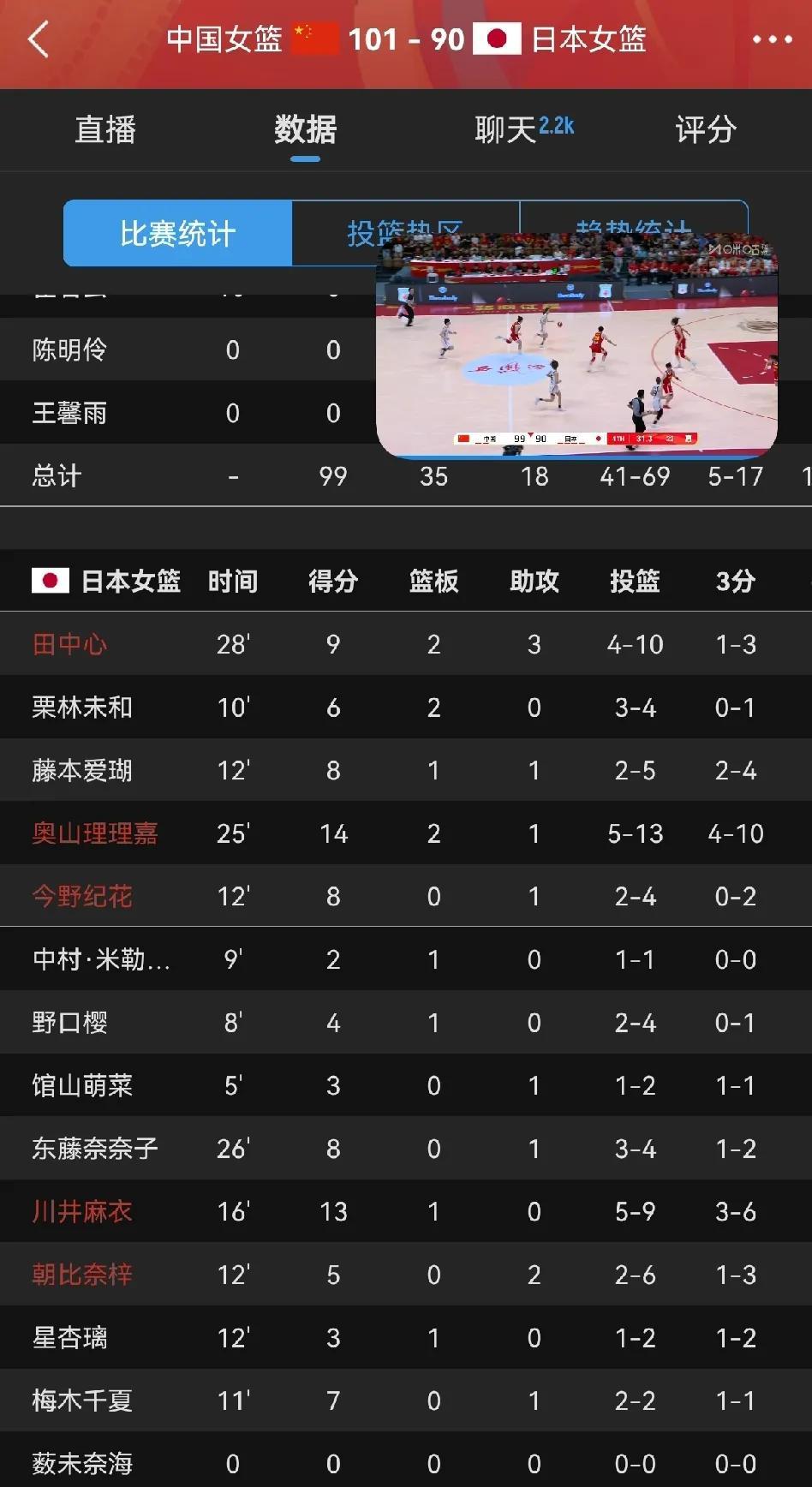The image size is (812, 1487).
Task: Select the 数据 tab
Action: click(x=305, y=130)
